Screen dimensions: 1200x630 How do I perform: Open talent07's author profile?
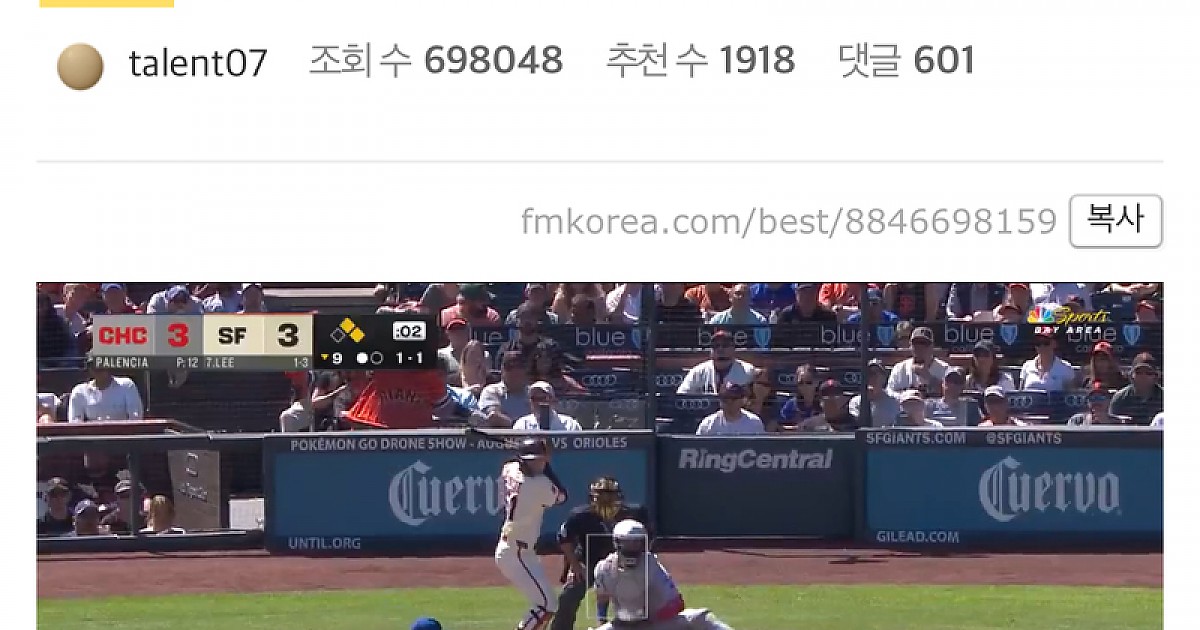(x=198, y=64)
